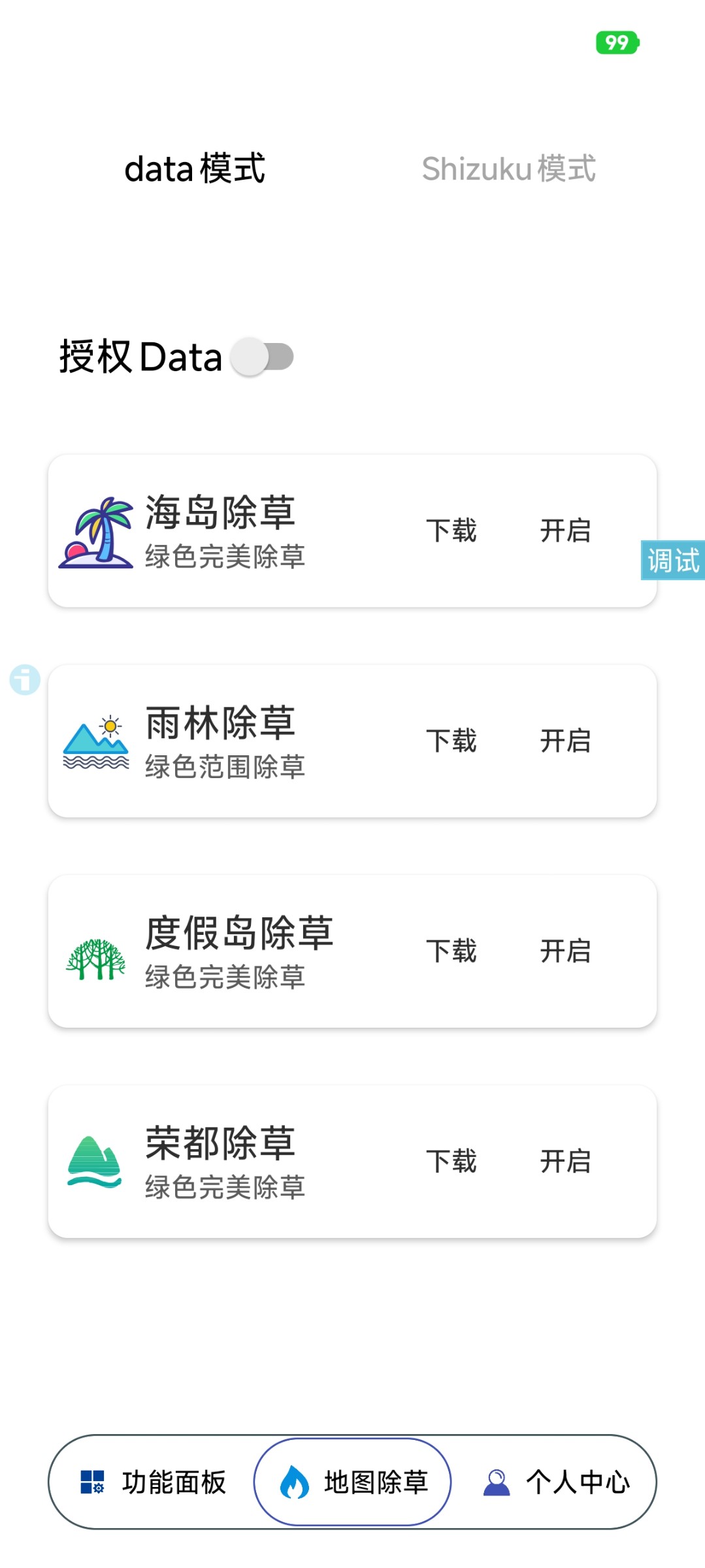
Task: Enable the 授权 Data switch
Action: pos(261,356)
